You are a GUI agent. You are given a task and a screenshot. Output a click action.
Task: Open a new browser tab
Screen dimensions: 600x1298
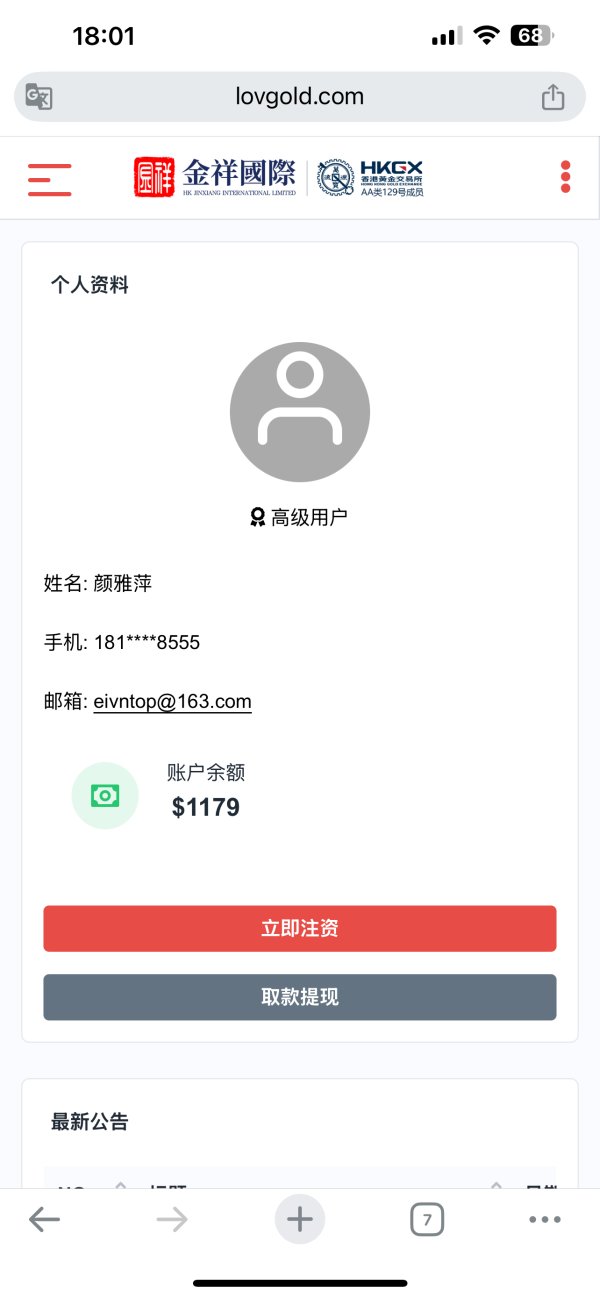pos(300,1219)
